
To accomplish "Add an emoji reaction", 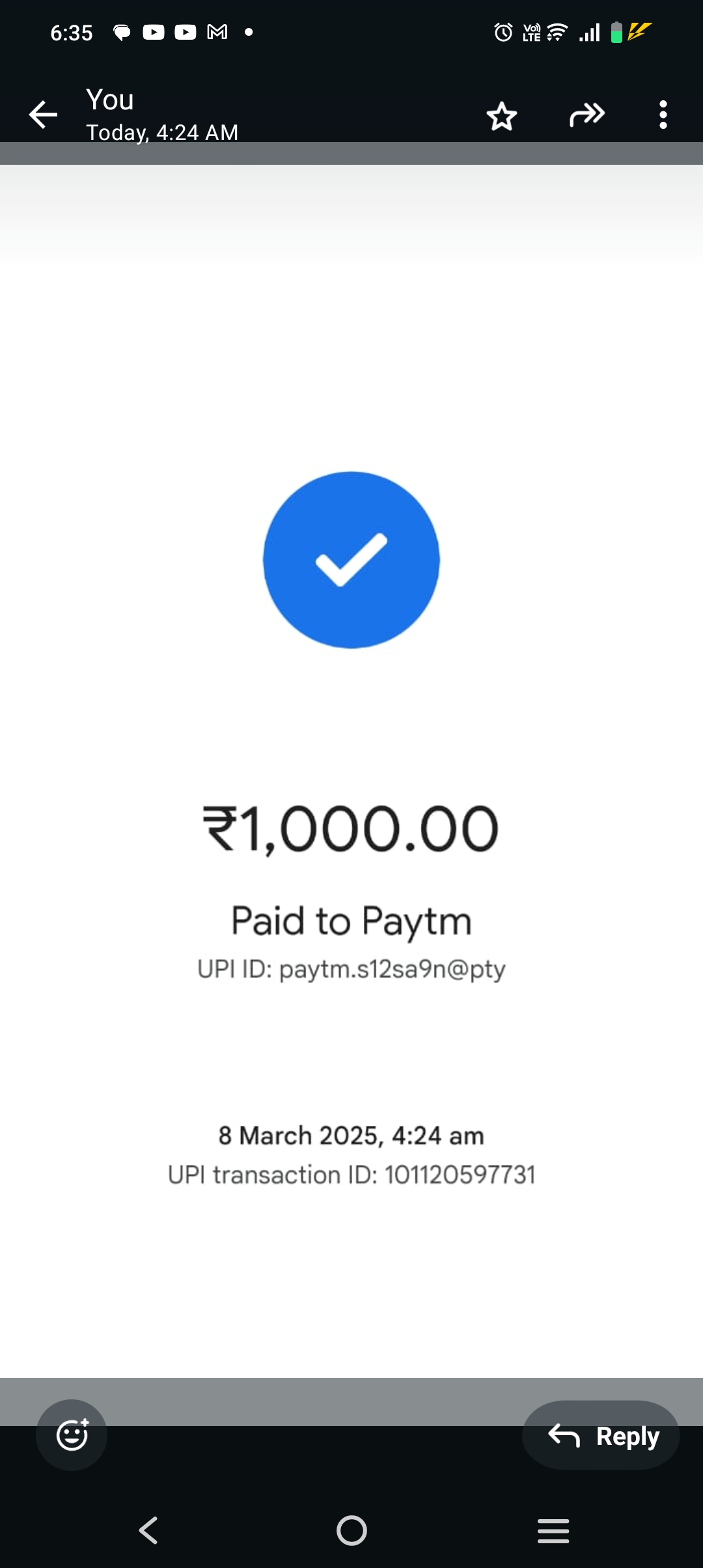I will click(72, 1435).
